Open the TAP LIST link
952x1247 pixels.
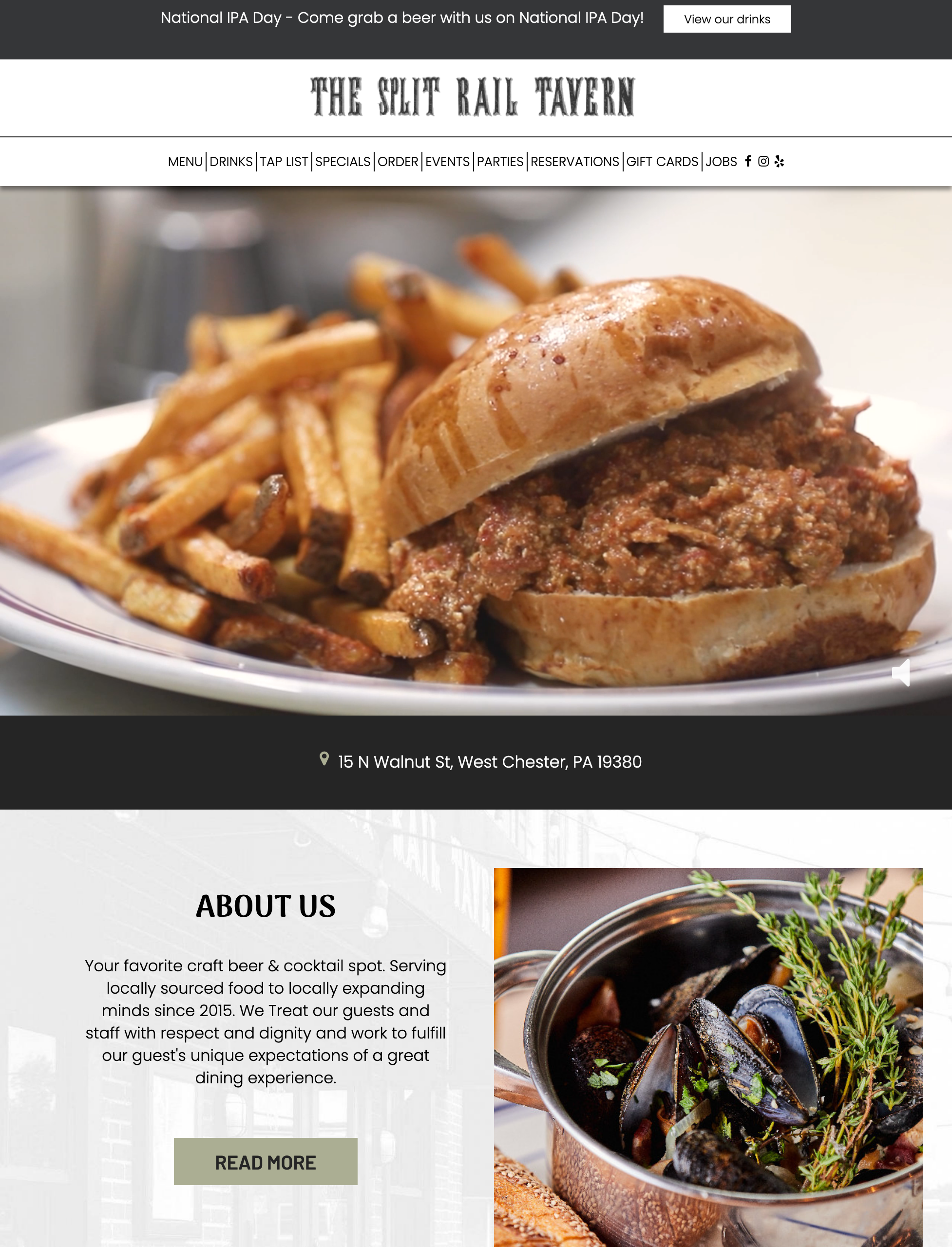pyautogui.click(x=284, y=161)
